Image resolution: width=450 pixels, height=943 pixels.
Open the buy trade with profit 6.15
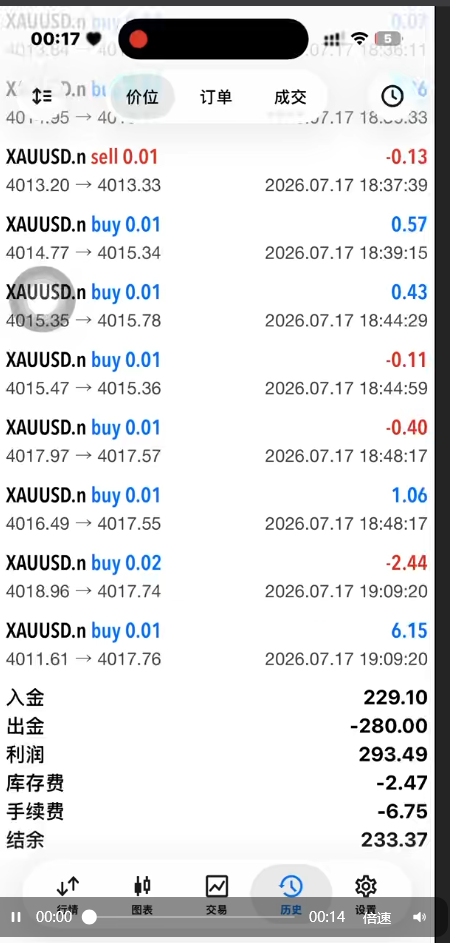point(217,645)
